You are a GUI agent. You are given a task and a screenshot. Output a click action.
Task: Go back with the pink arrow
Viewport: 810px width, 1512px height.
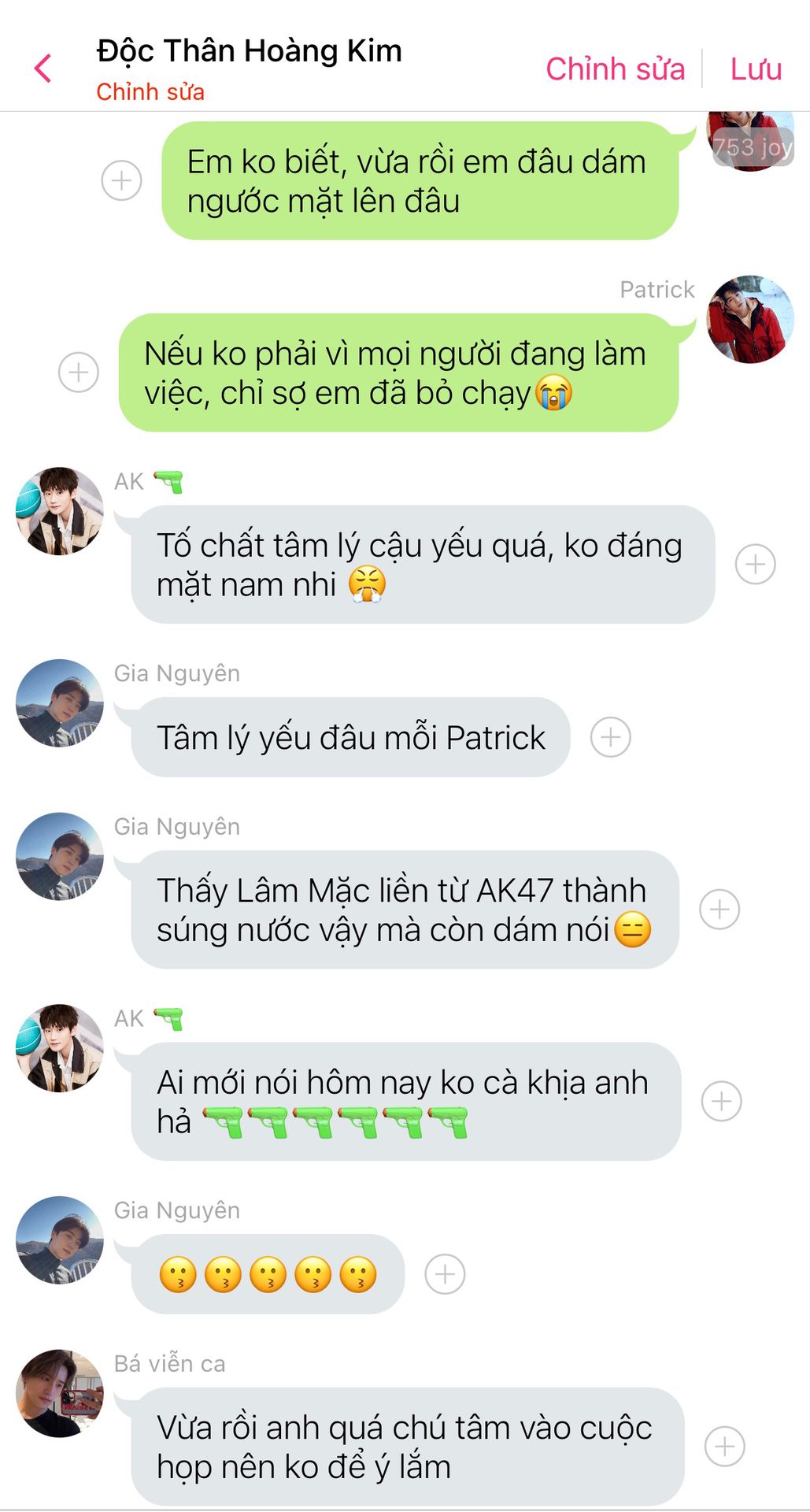(43, 69)
